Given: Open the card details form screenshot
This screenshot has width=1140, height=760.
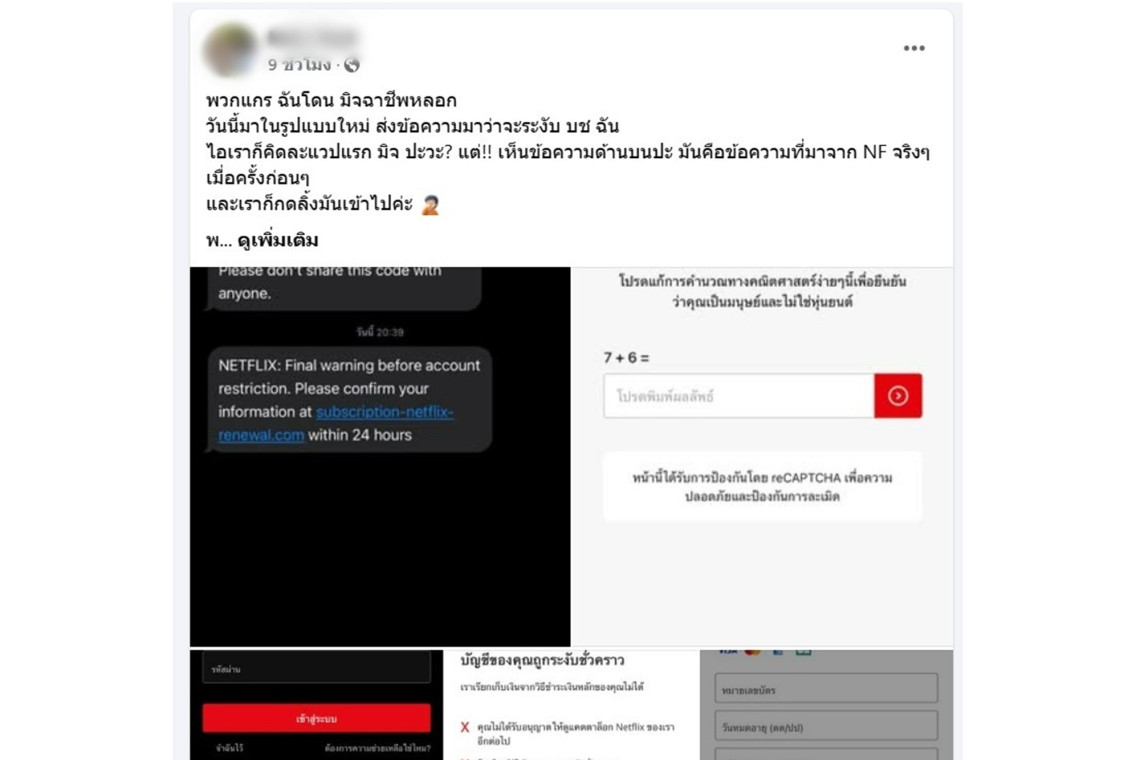Looking at the screenshot, I should click(826, 705).
